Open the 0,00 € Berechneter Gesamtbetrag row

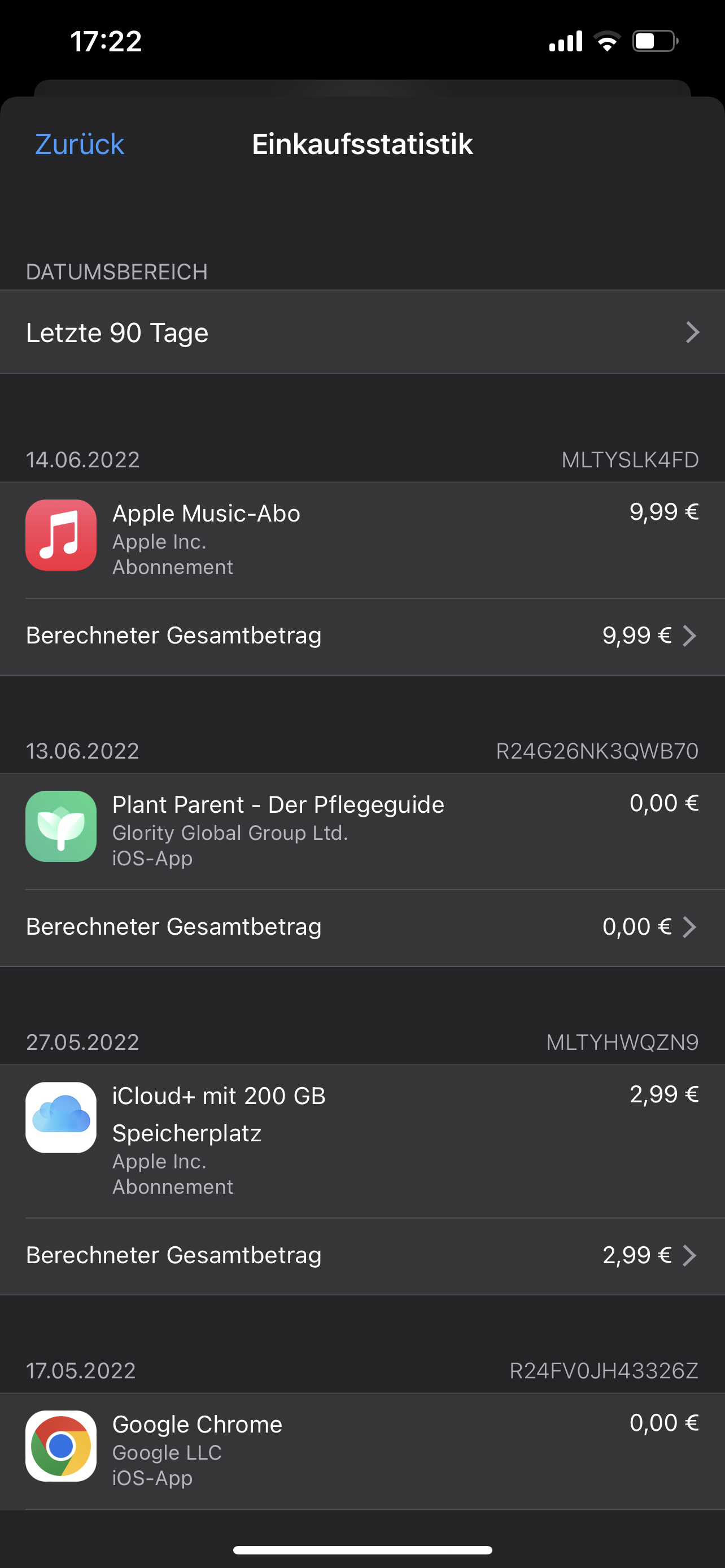coord(362,927)
